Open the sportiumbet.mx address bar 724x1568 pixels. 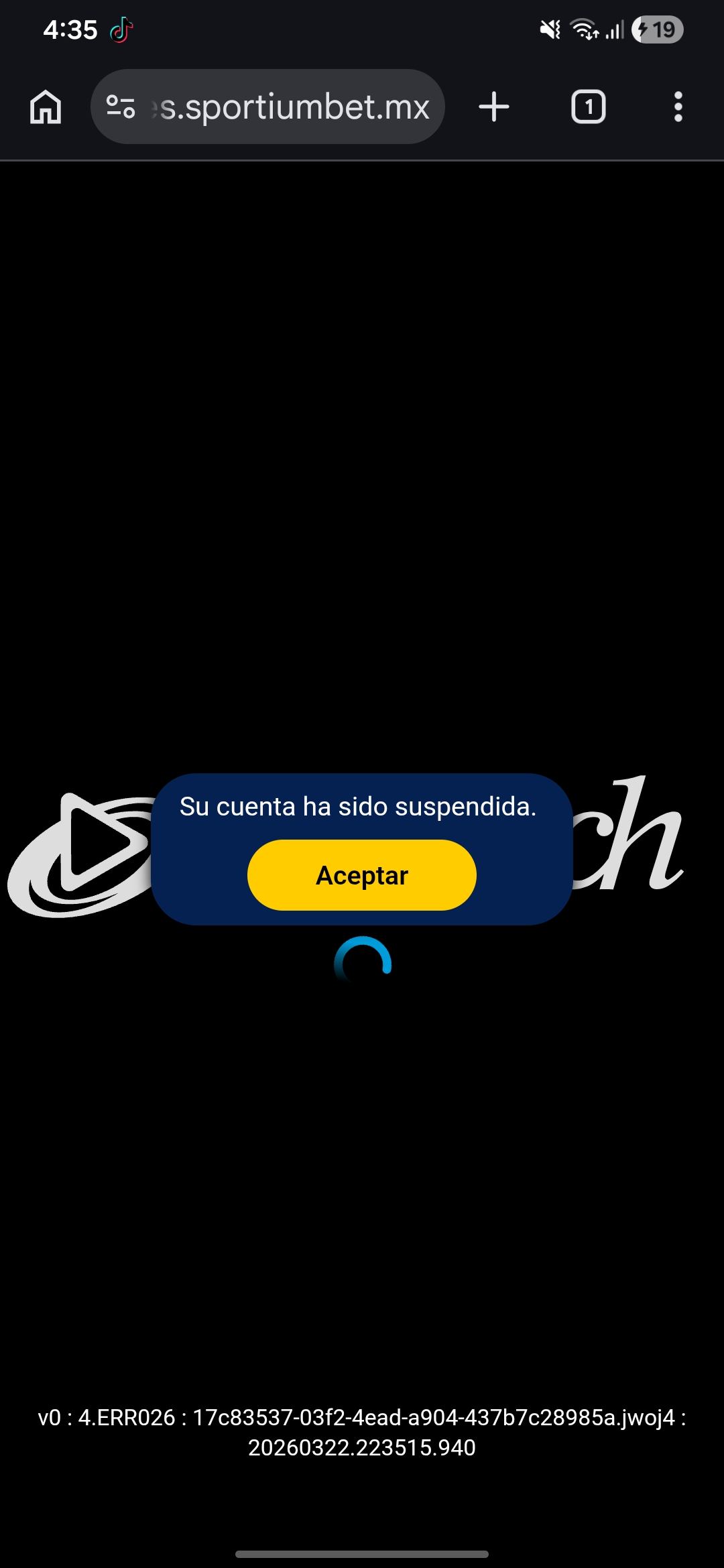coord(295,107)
